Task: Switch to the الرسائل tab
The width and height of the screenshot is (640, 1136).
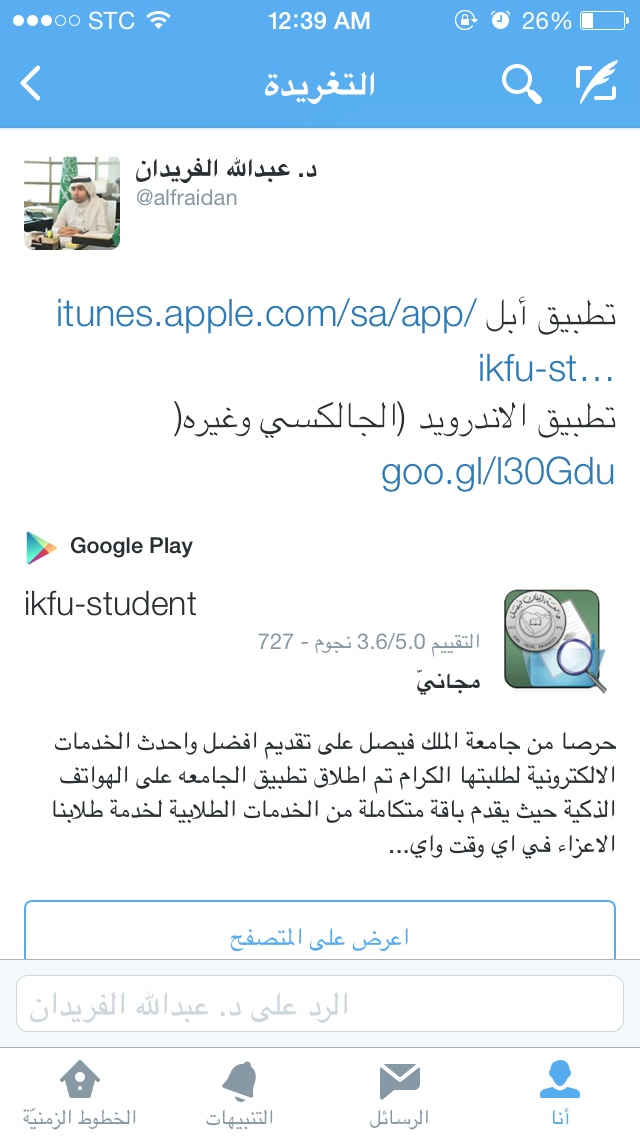Action: click(x=399, y=1094)
